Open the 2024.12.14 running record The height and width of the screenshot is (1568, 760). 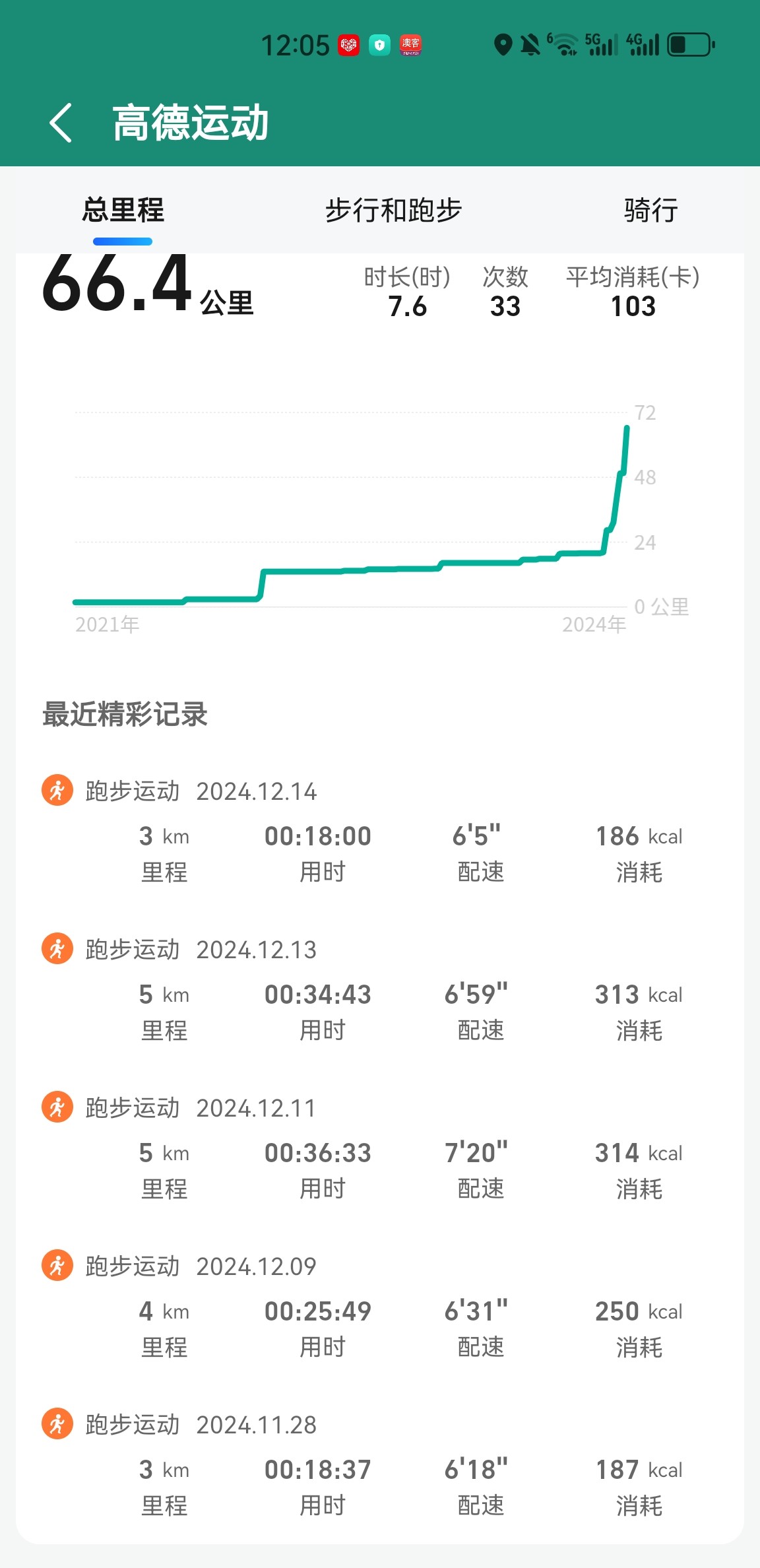380,831
